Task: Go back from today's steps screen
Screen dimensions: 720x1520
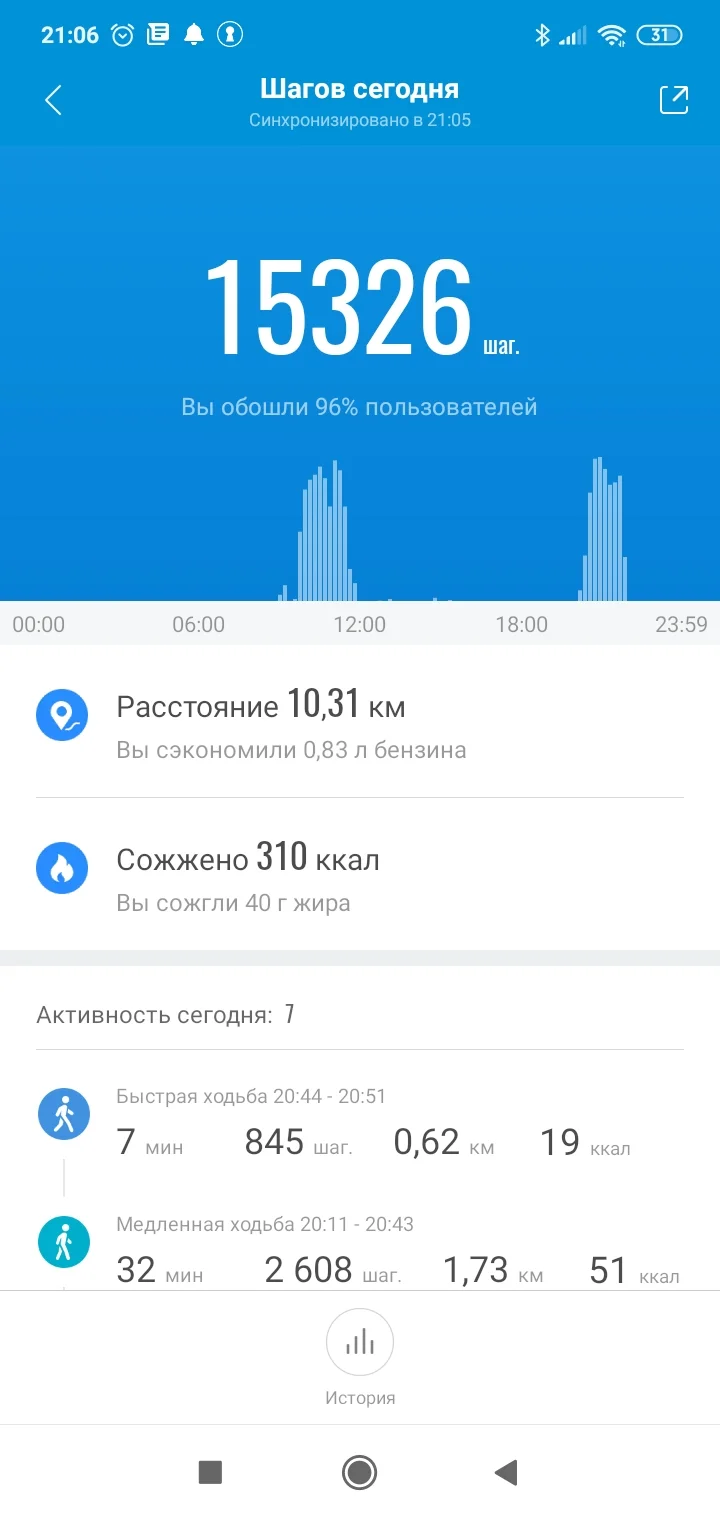Action: 54,100
